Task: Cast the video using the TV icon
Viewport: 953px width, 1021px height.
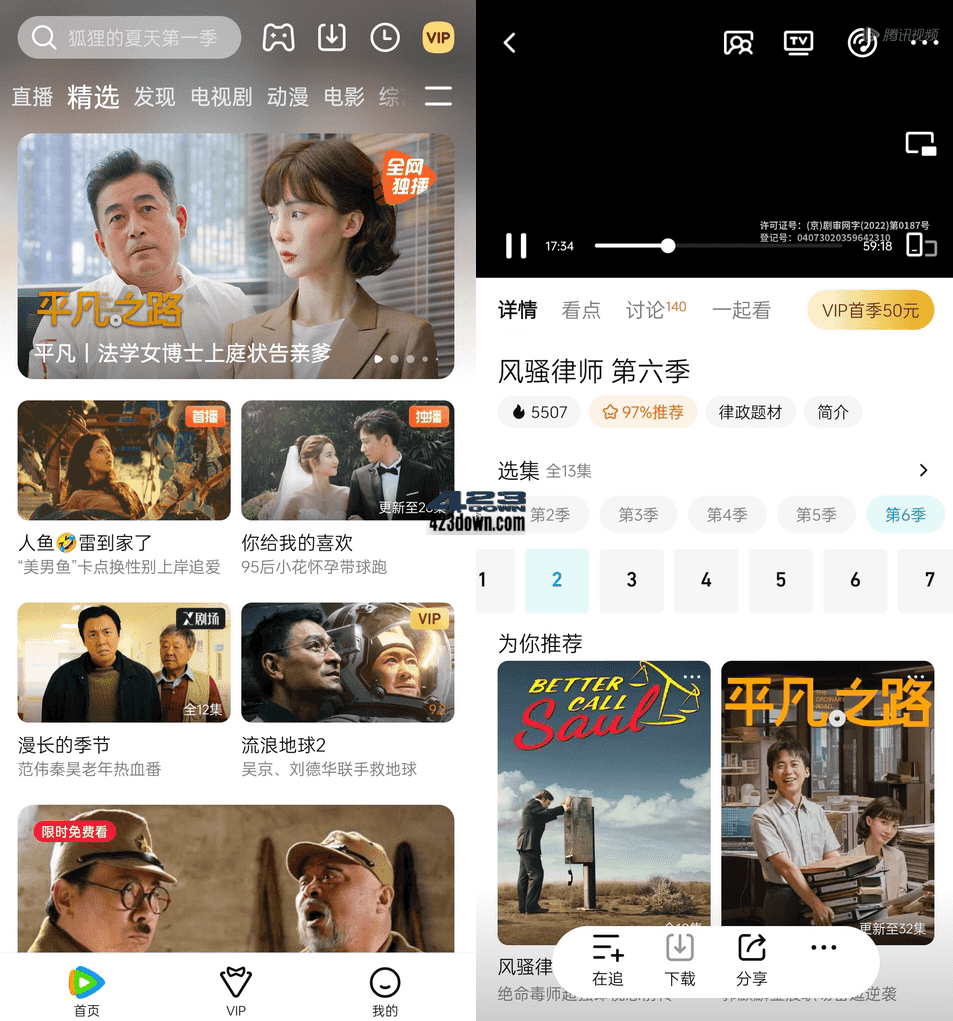Action: (798, 42)
